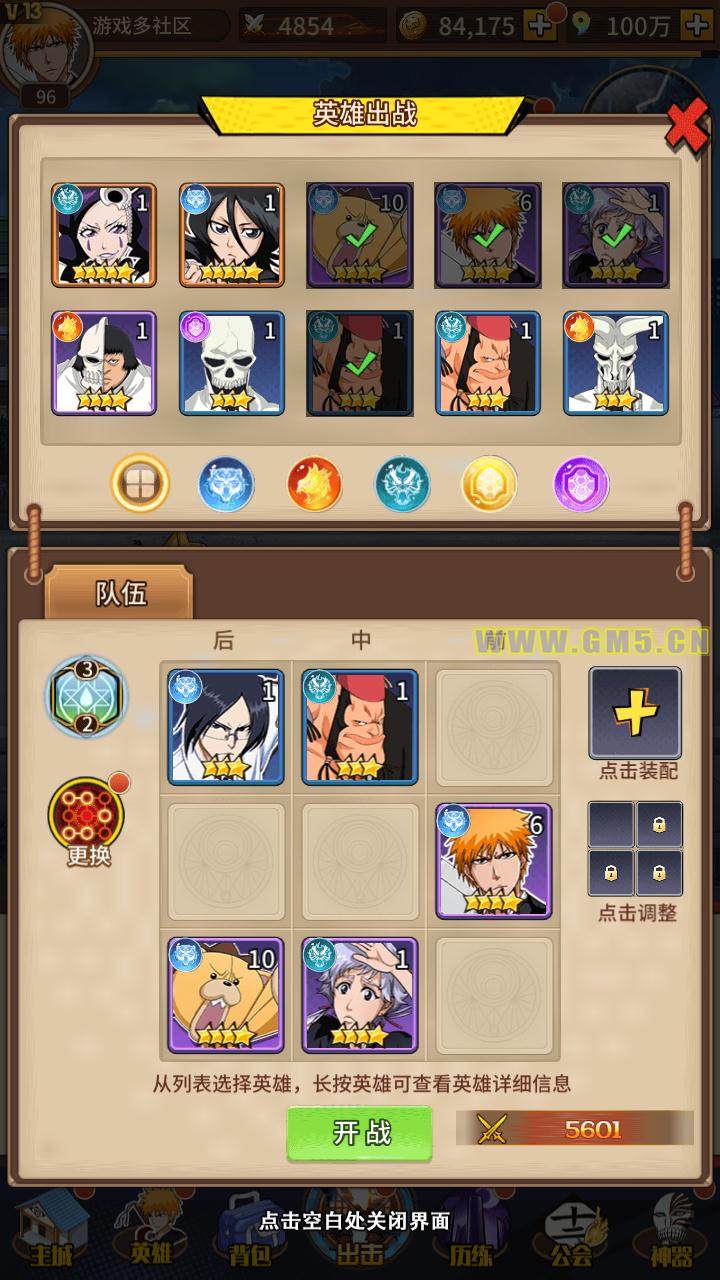Viewport: 720px width, 1280px height.
Task: Select the half-masked black-and-white hero
Action: 104,363
